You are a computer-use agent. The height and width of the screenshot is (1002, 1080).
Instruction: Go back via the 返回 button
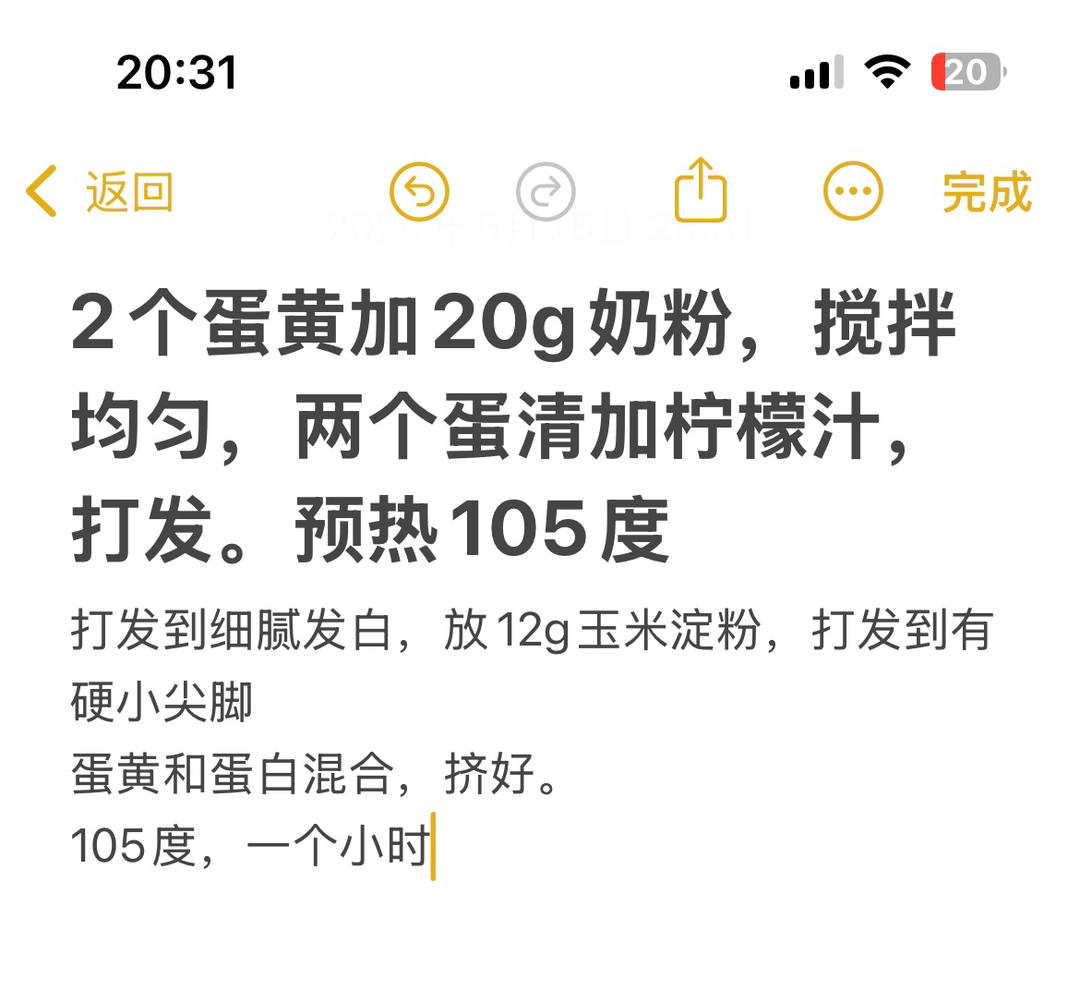coord(100,192)
